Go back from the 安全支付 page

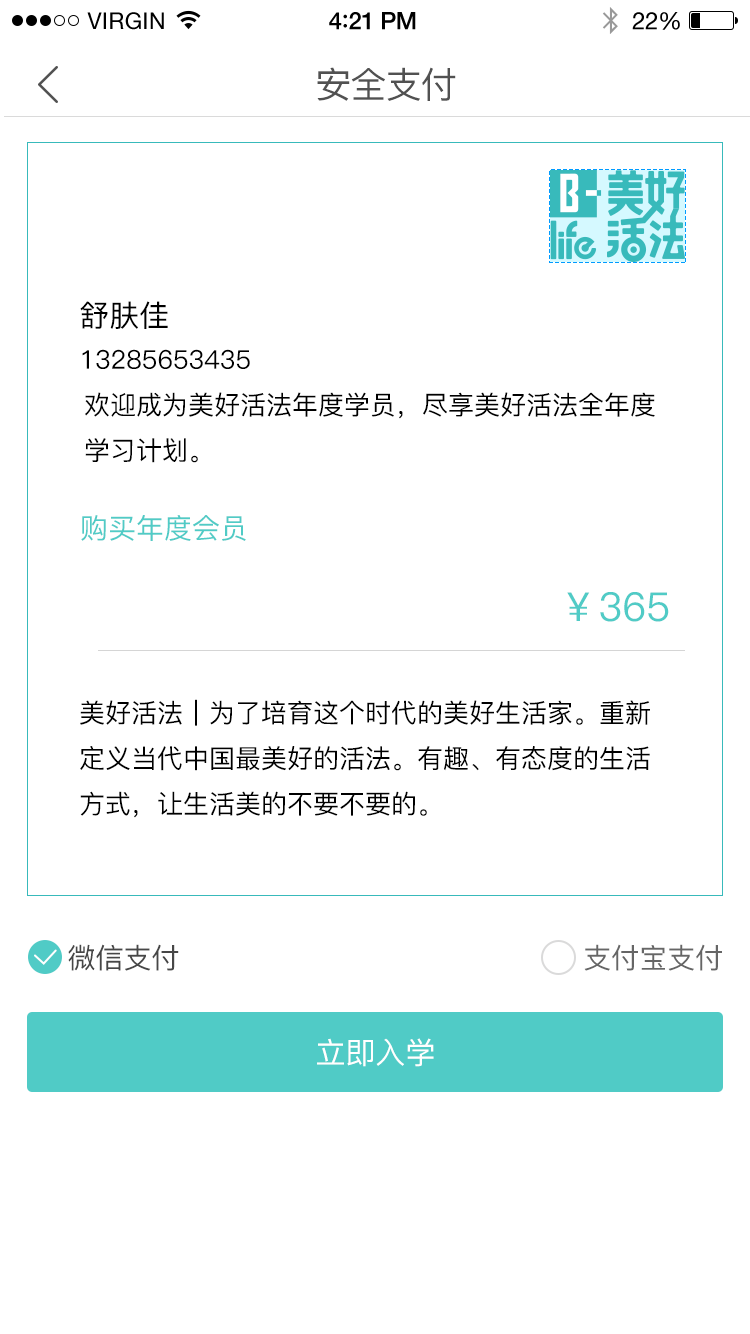(x=48, y=85)
